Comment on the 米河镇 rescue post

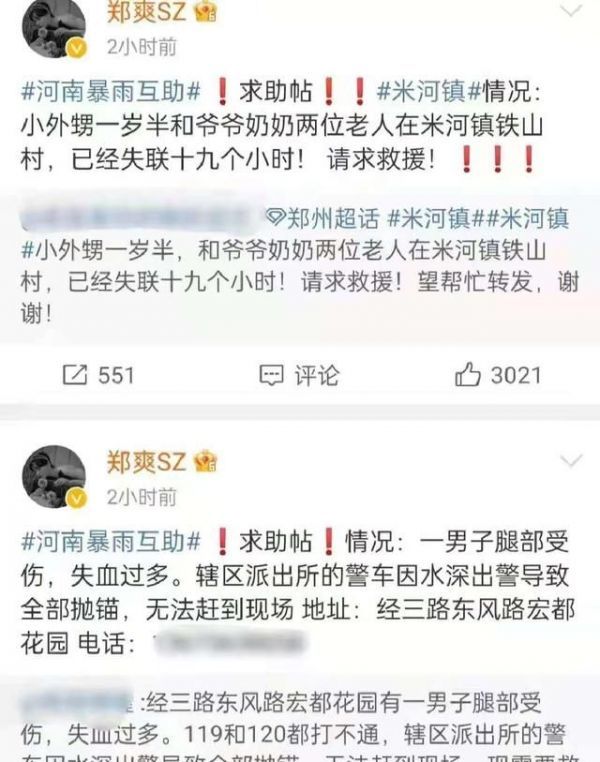[x=298, y=375]
